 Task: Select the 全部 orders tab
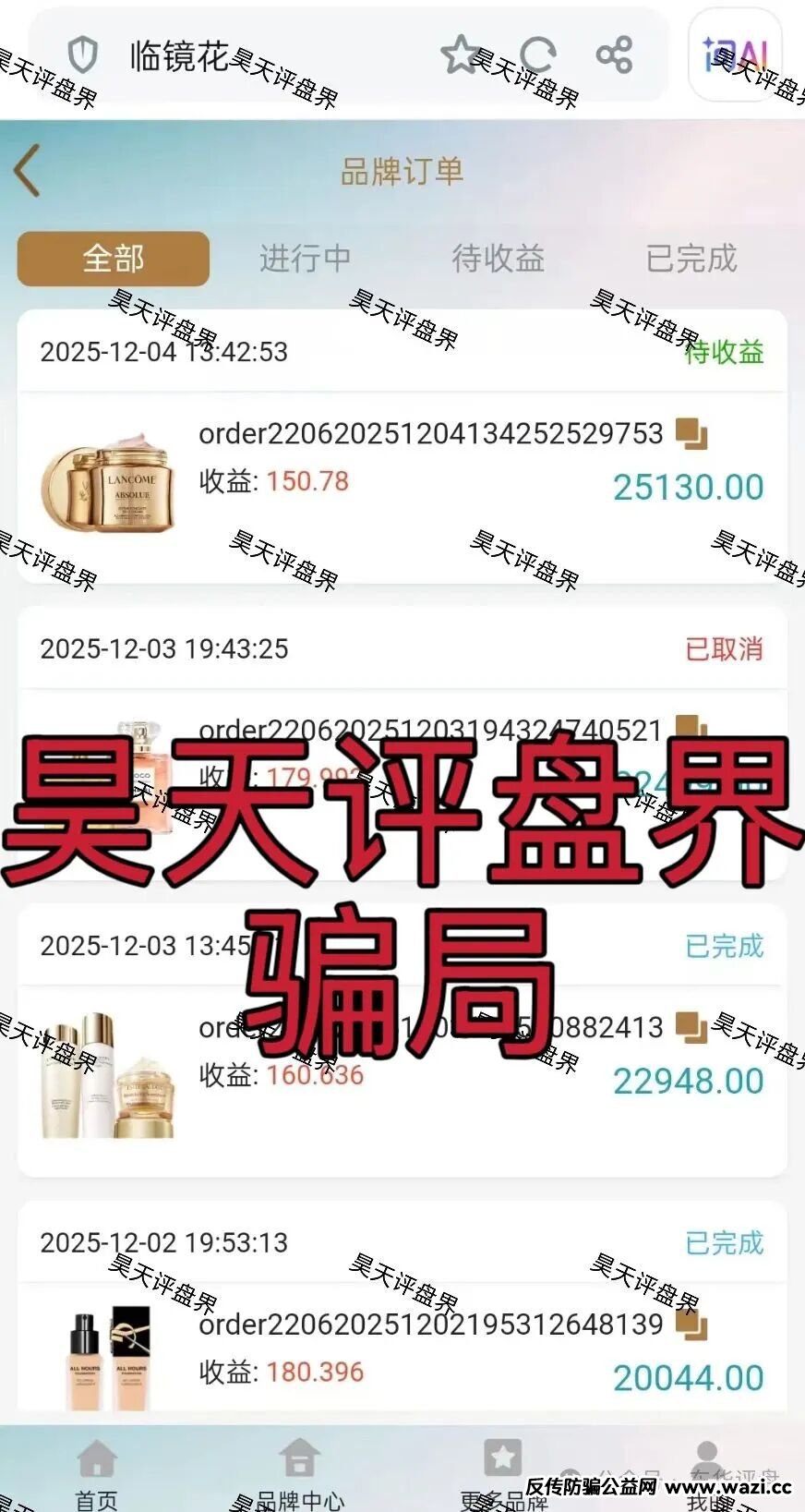(x=114, y=259)
